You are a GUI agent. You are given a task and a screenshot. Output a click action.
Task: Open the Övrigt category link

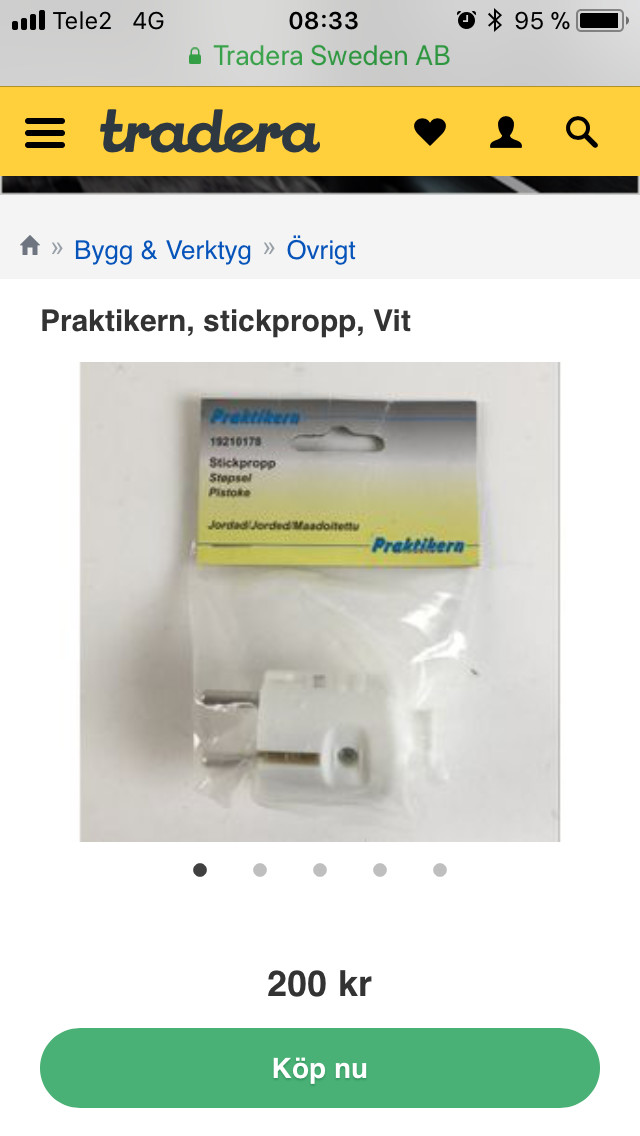pos(321,249)
